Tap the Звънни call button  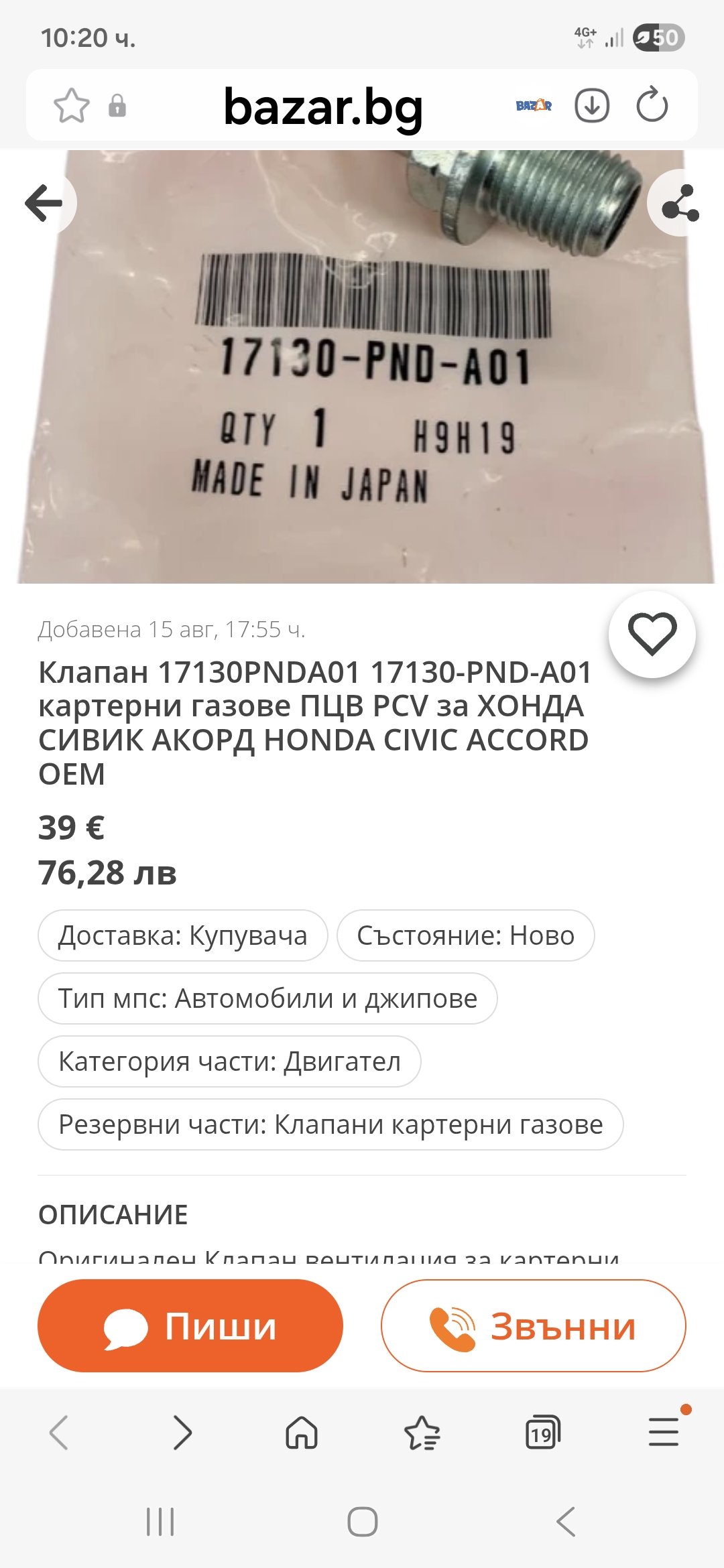coord(534,1326)
